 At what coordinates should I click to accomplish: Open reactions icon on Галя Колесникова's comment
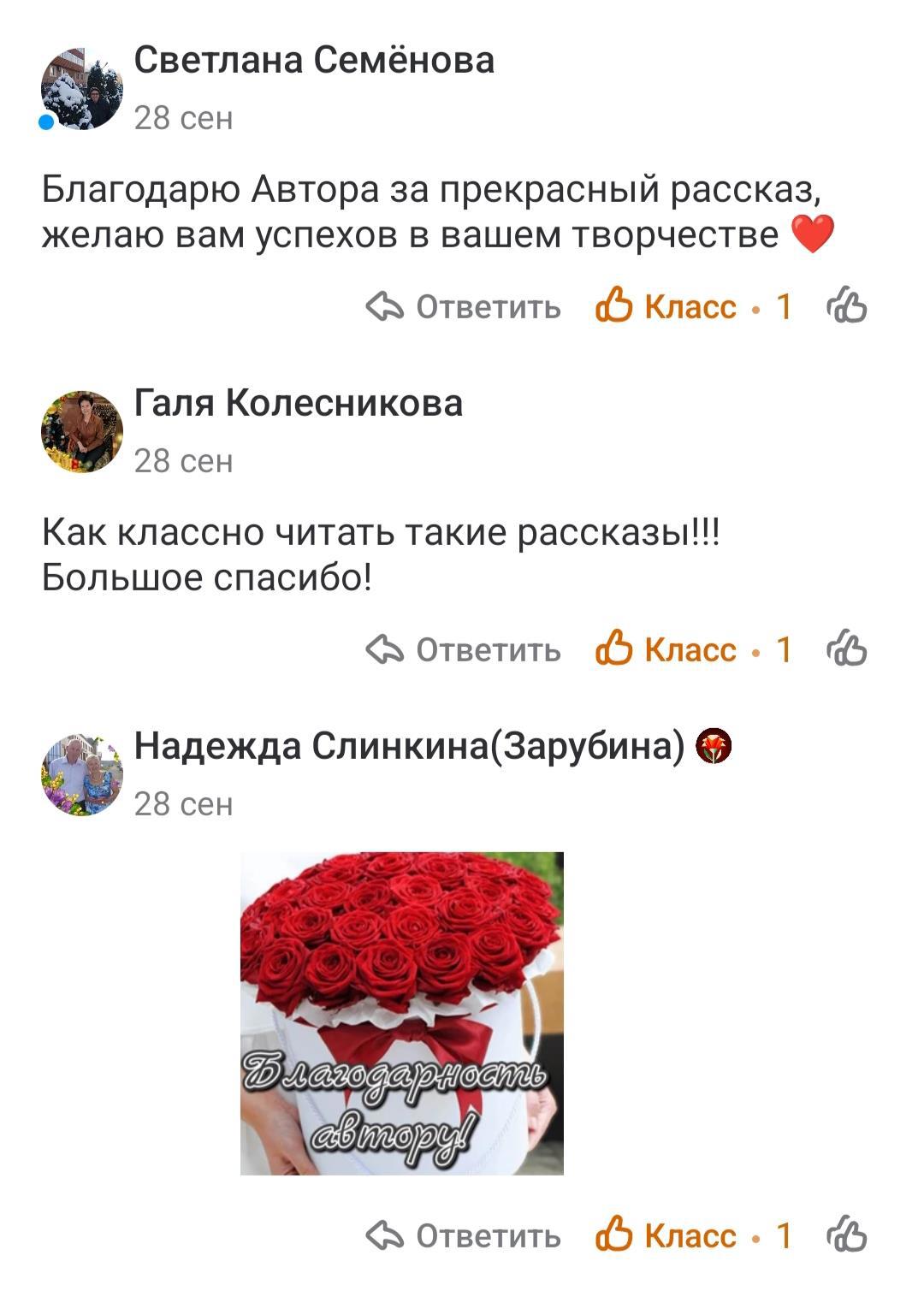coord(847,650)
